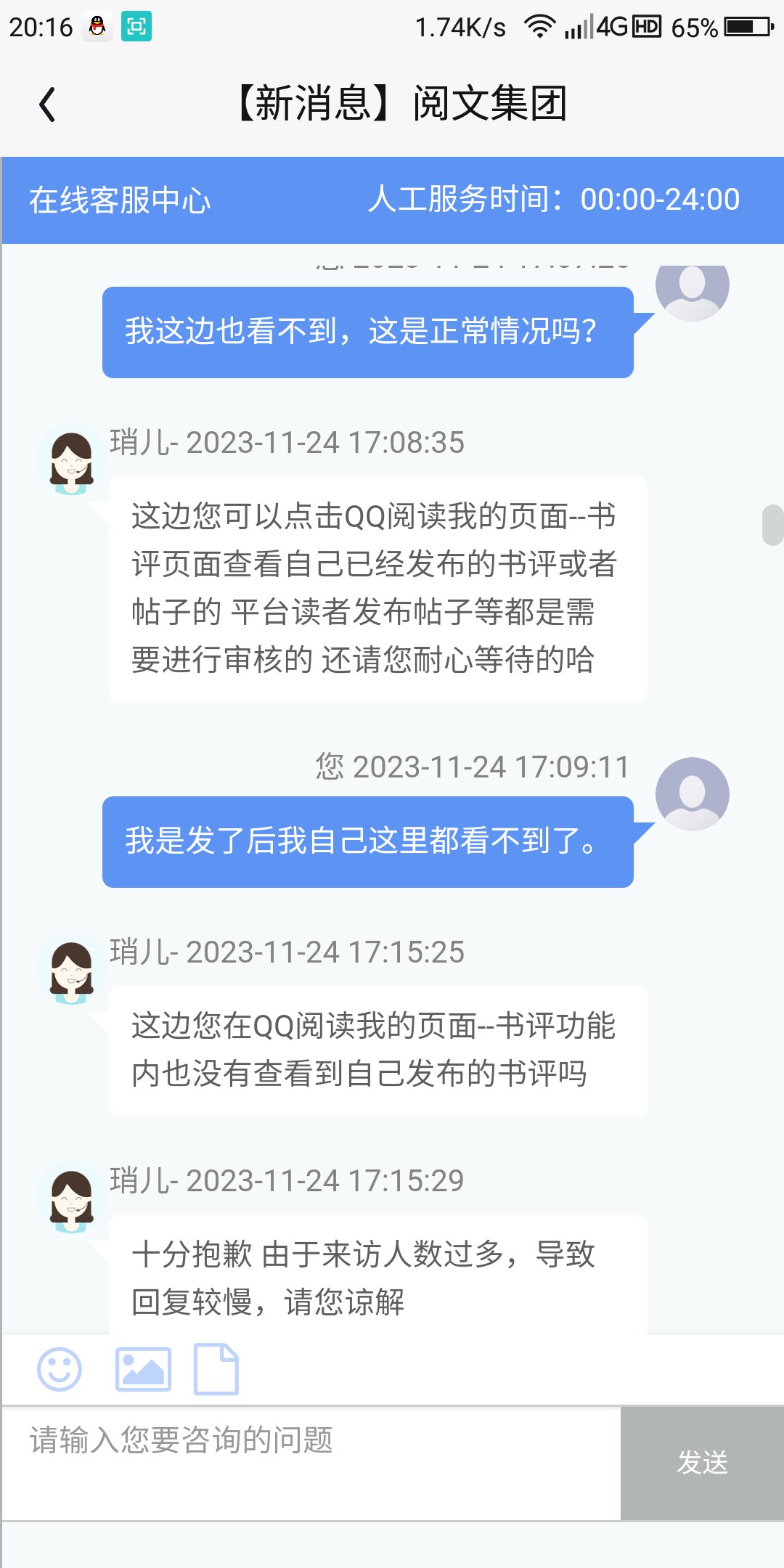Open the emoji picker

pyautogui.click(x=59, y=1370)
